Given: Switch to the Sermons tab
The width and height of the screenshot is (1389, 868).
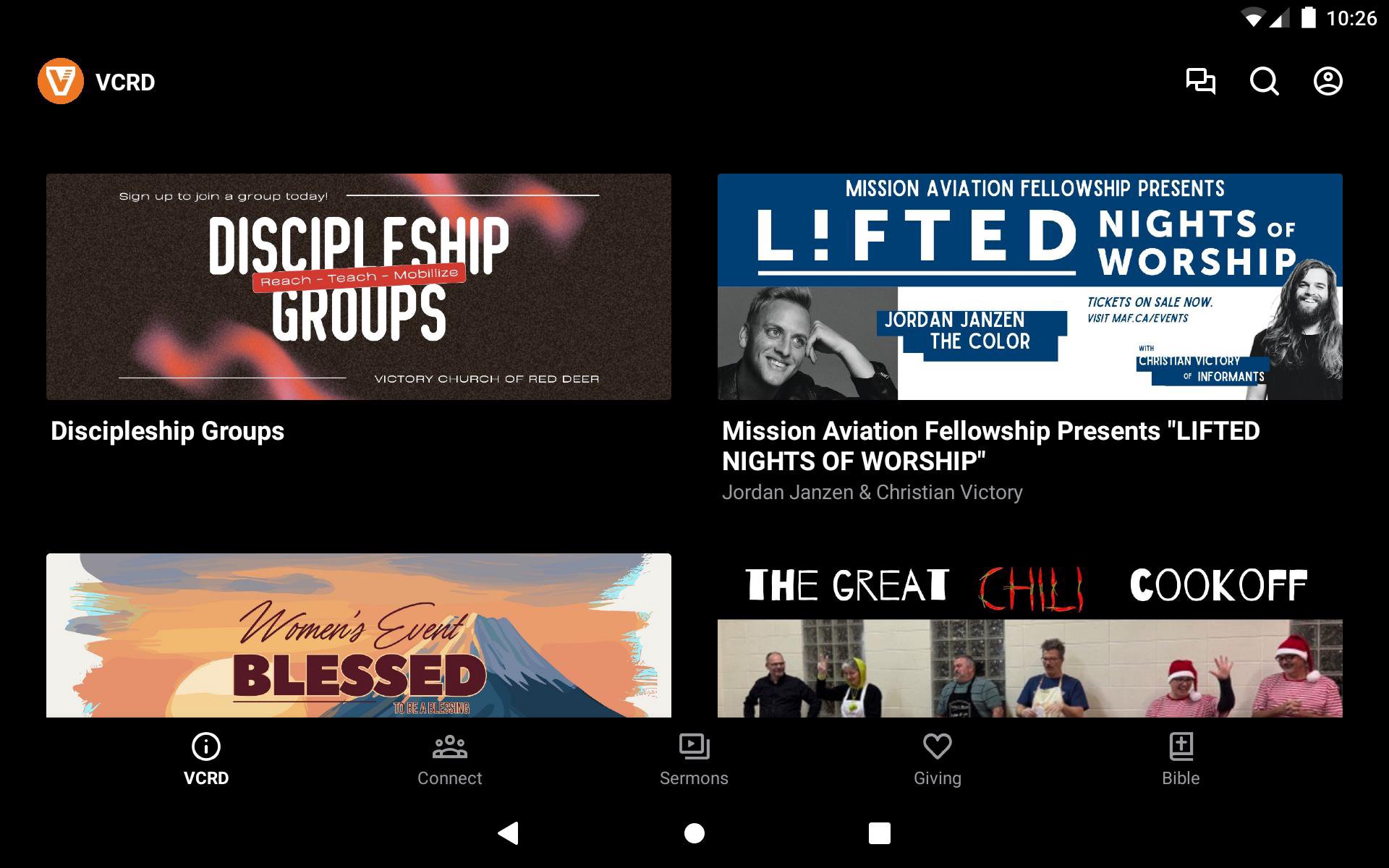Looking at the screenshot, I should click(694, 759).
